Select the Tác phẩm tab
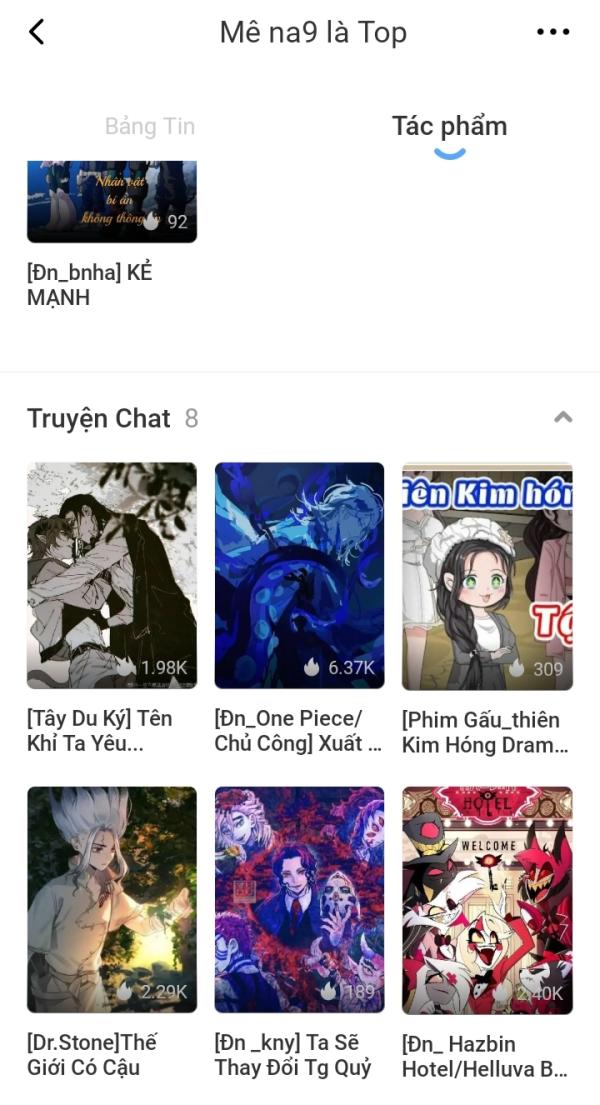Image resolution: width=600 pixels, height=1105 pixels. coord(449,127)
